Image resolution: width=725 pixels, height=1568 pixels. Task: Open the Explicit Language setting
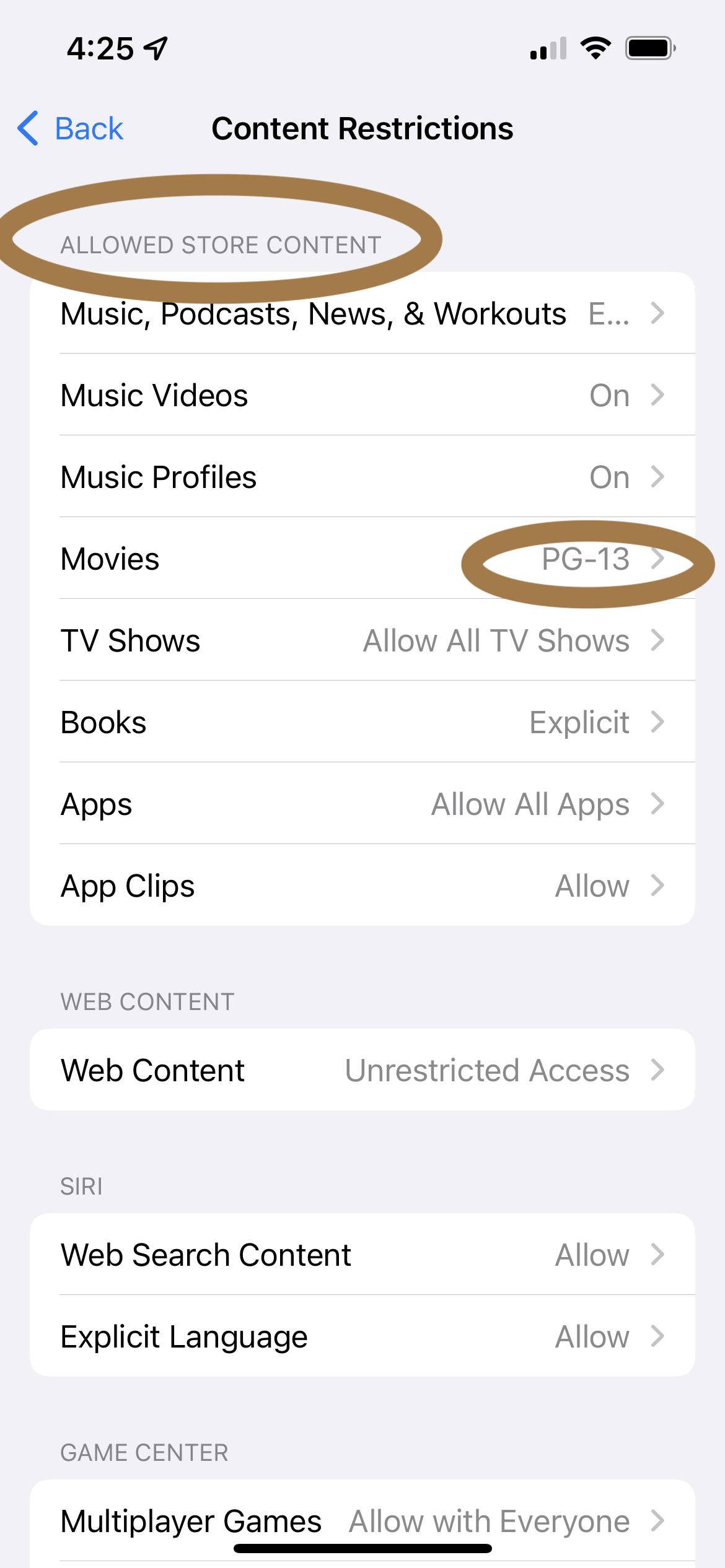click(362, 1336)
